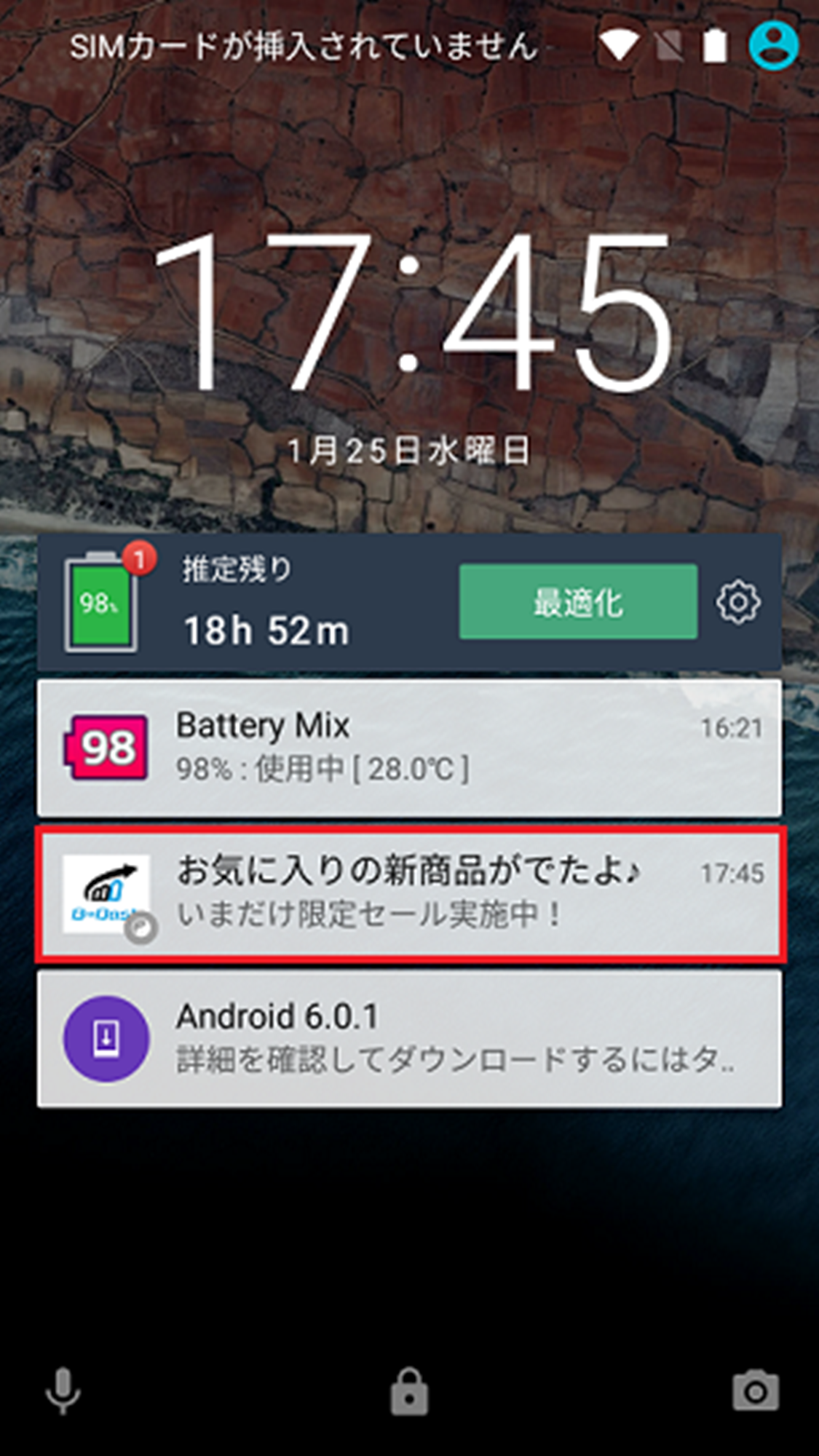Tap the 98% battery icon in widget

tap(102, 603)
